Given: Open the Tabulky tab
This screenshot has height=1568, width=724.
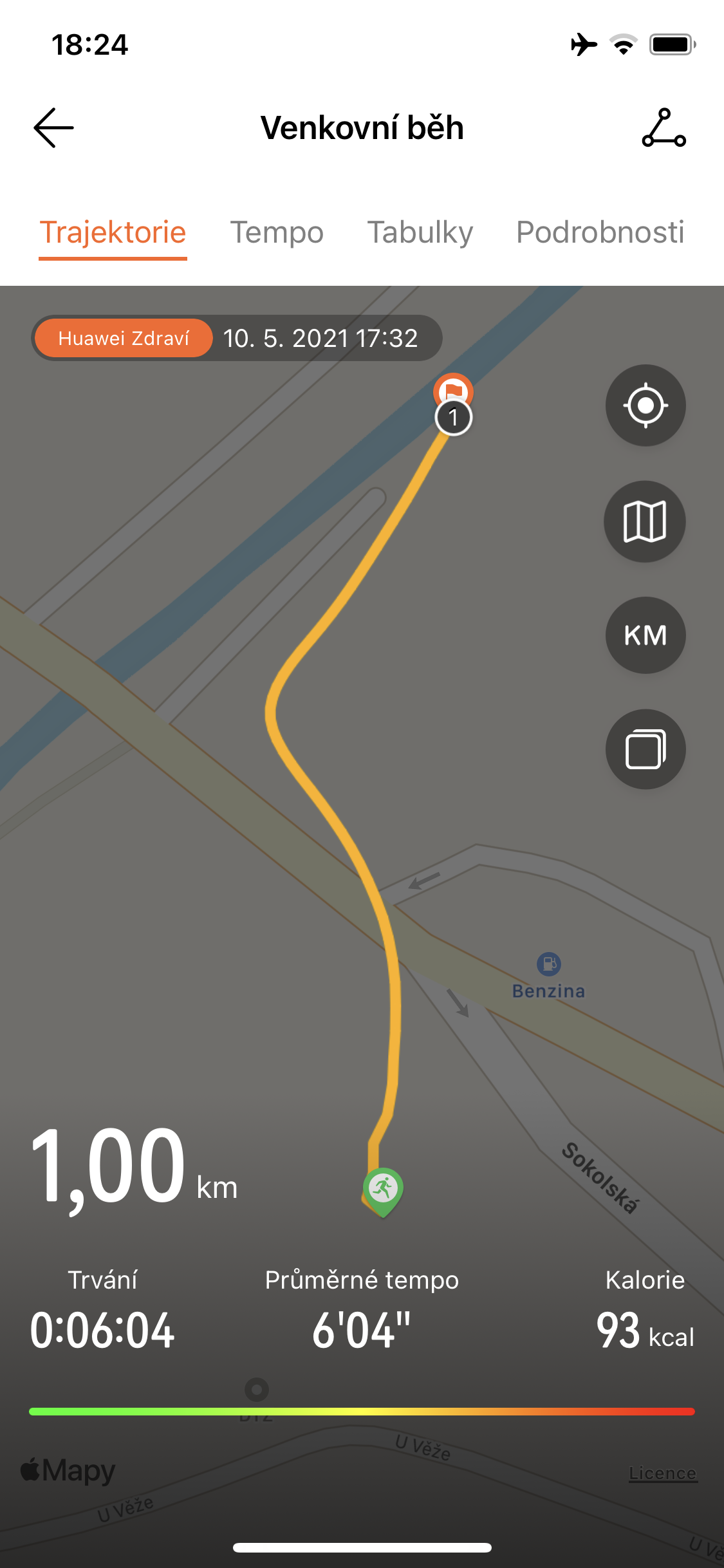Looking at the screenshot, I should coord(420,232).
